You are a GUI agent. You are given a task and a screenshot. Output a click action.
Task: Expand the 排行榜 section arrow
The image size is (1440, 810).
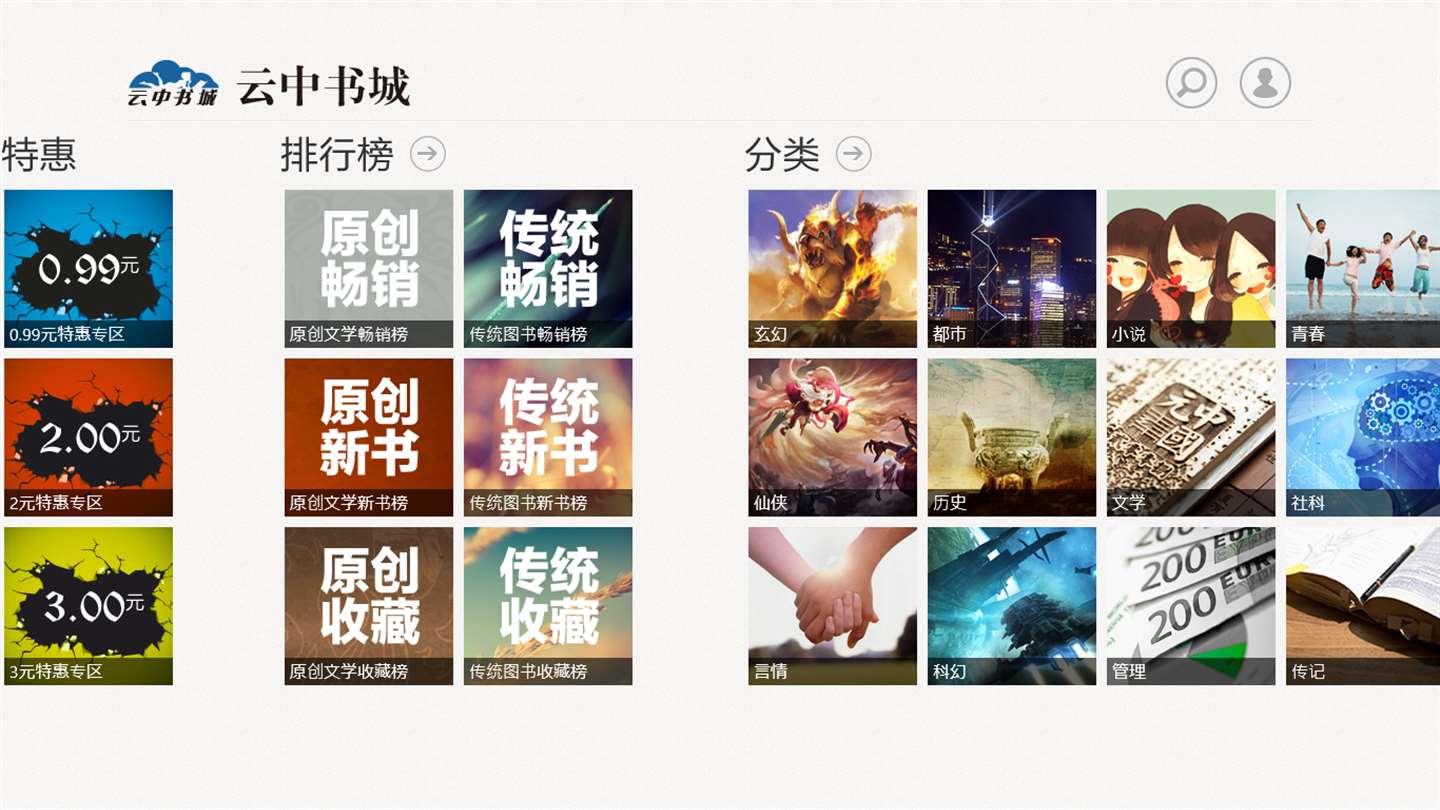pyautogui.click(x=428, y=154)
